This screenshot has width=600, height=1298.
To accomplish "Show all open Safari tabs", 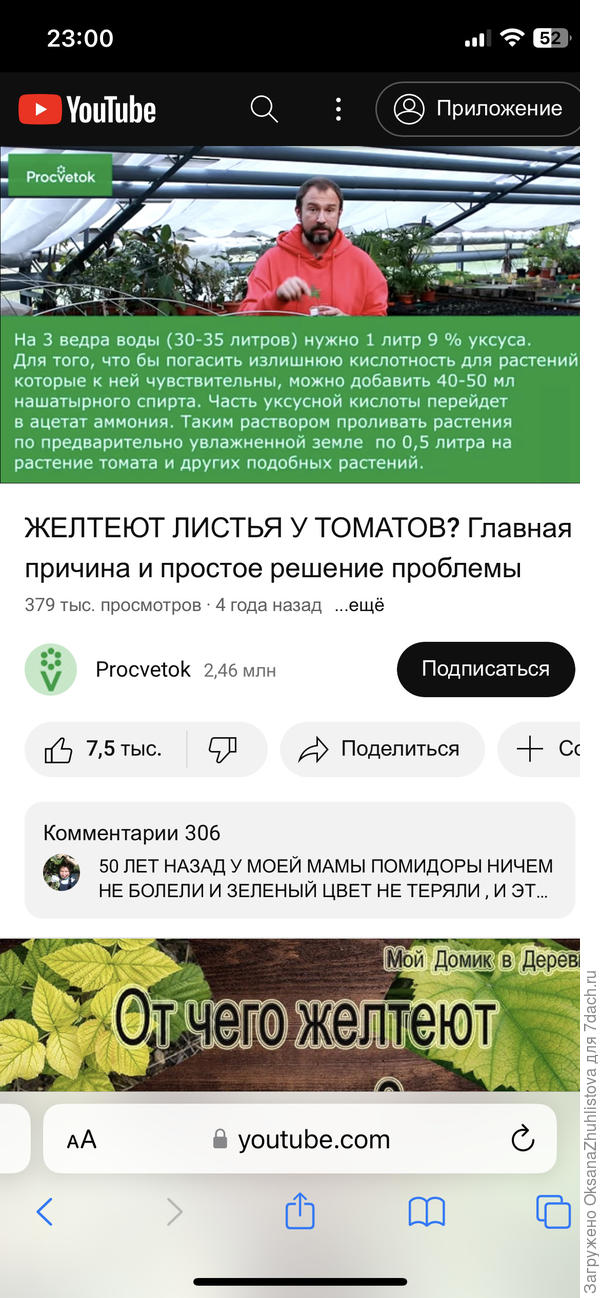I will 553,1212.
